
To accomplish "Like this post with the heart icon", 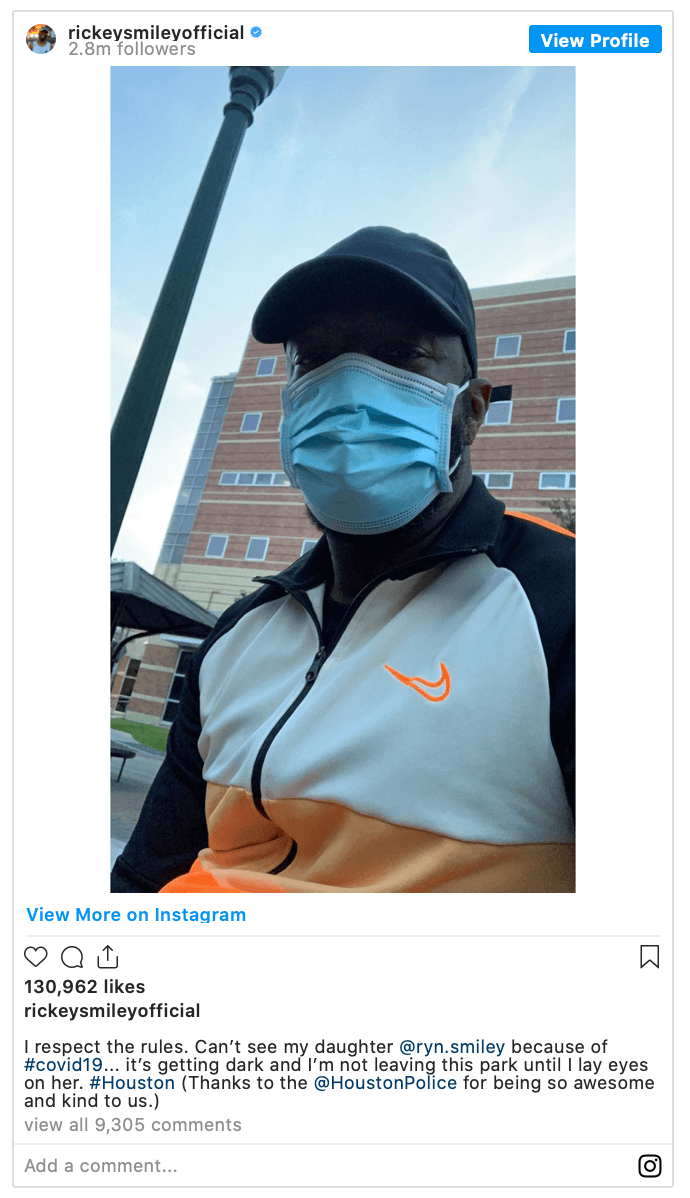I will click(x=36, y=957).
